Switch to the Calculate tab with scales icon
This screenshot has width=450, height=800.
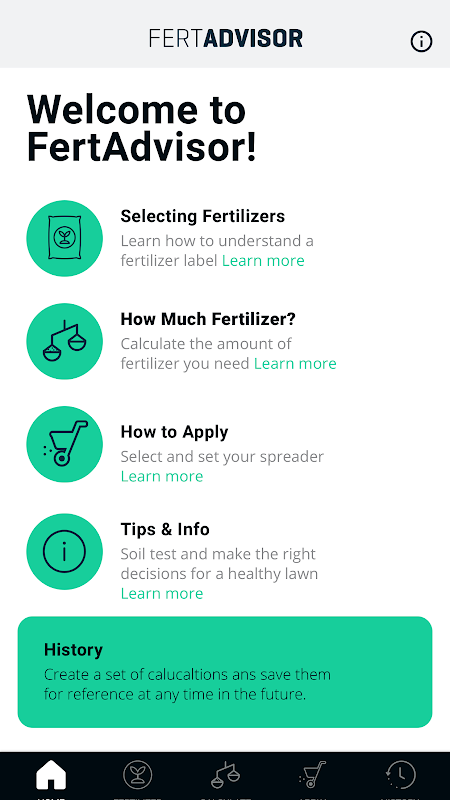click(225, 777)
